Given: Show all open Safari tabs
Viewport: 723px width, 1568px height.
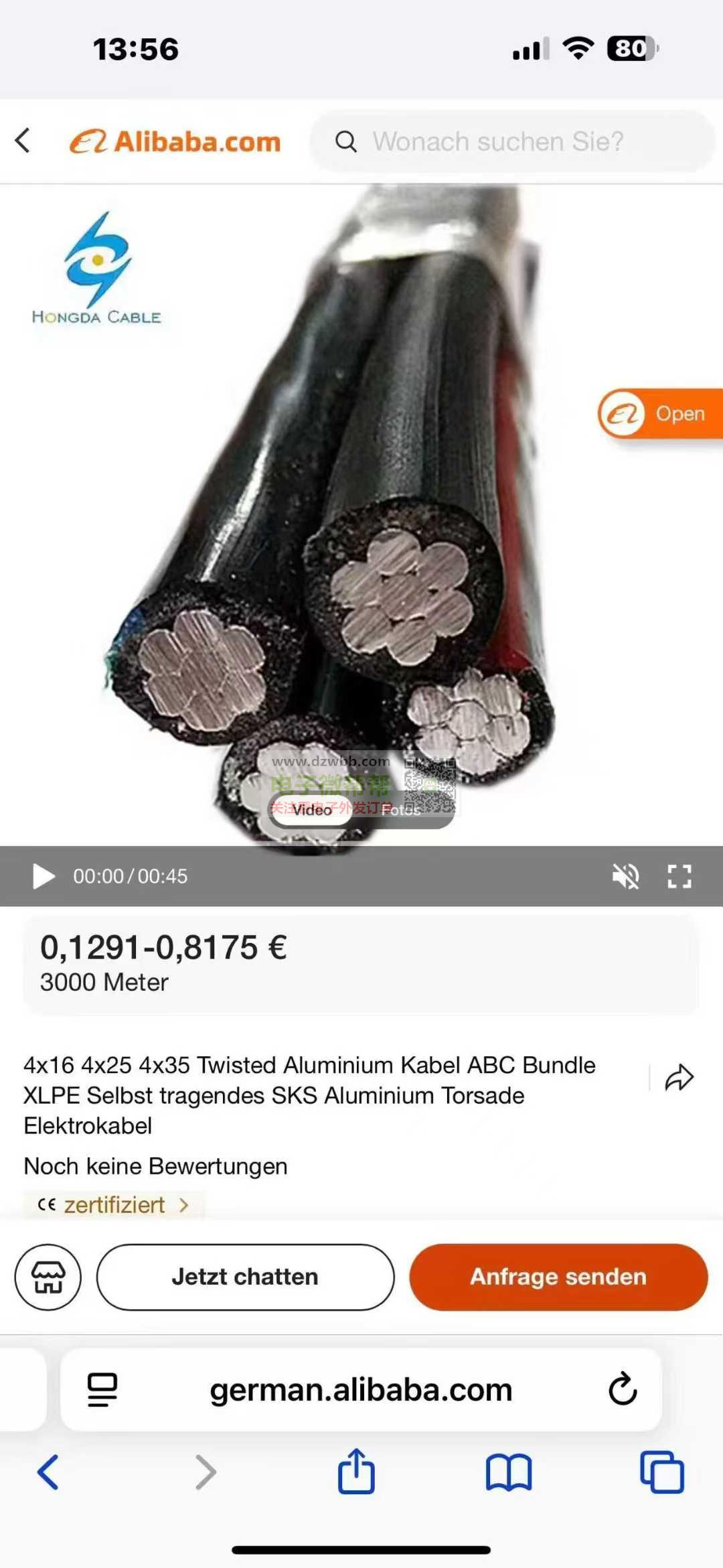Looking at the screenshot, I should (661, 1472).
